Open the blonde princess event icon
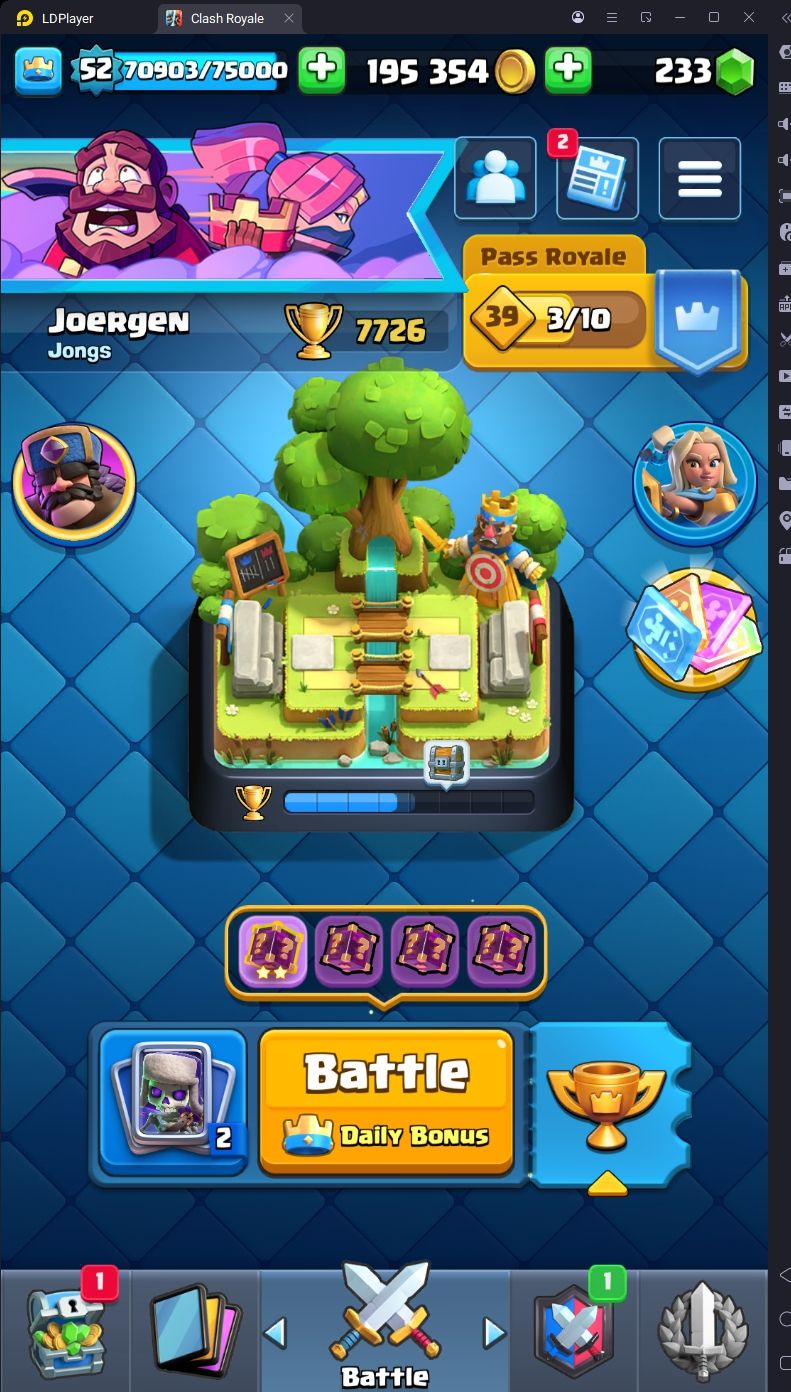The width and height of the screenshot is (791, 1392). 694,482
